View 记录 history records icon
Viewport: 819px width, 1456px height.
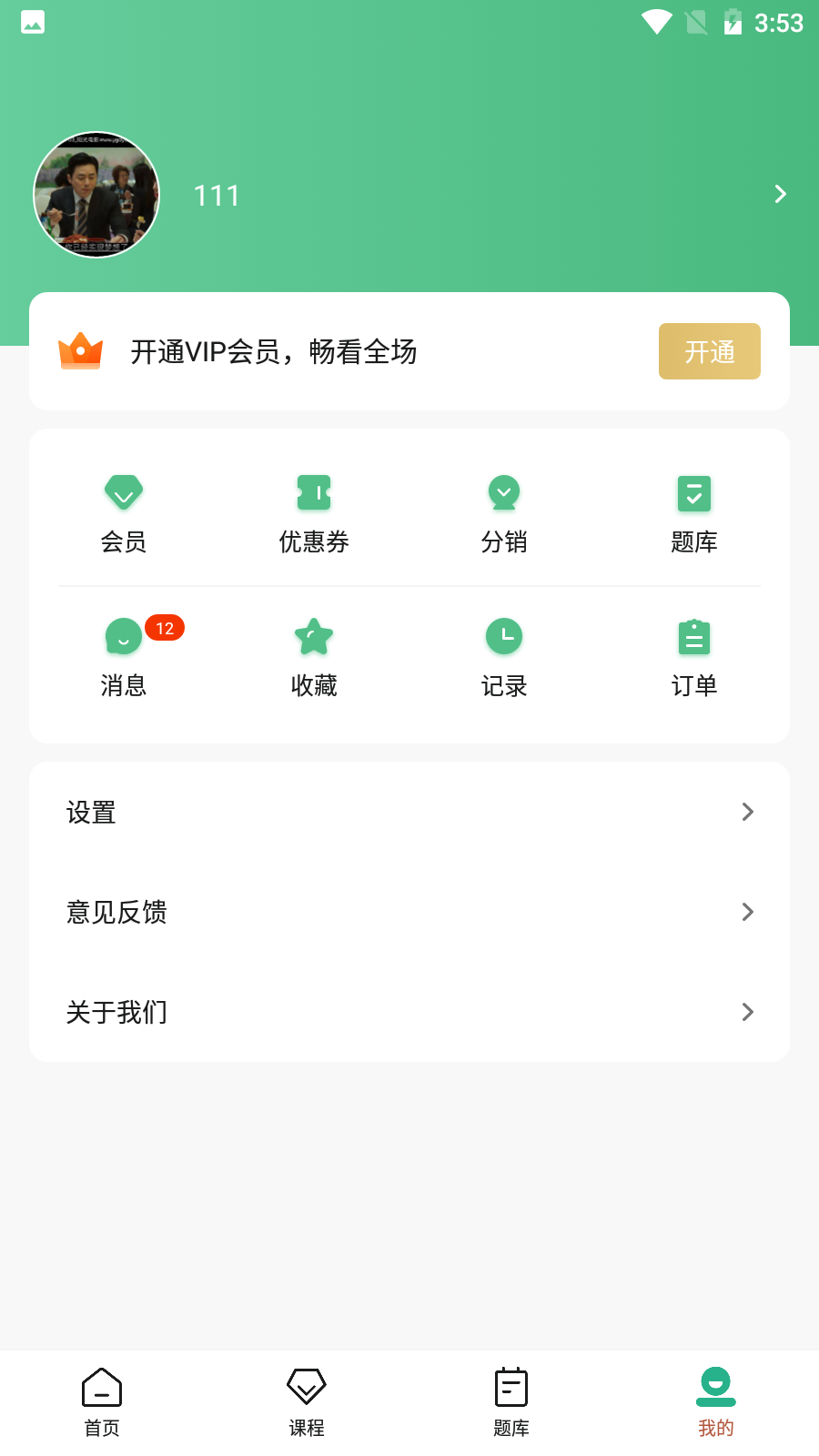pos(504,653)
